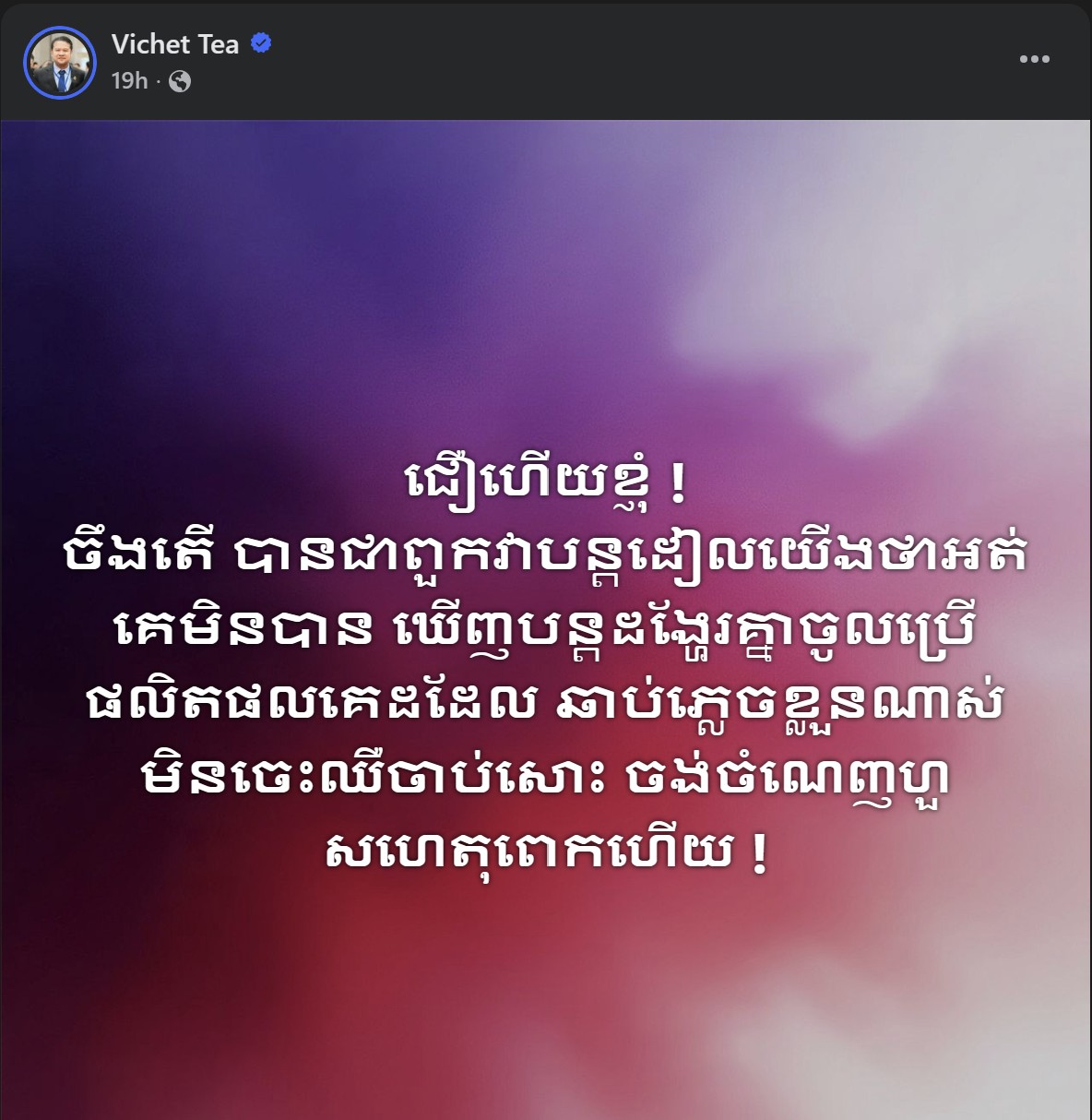Open the 19h post timestamp

tap(129, 81)
